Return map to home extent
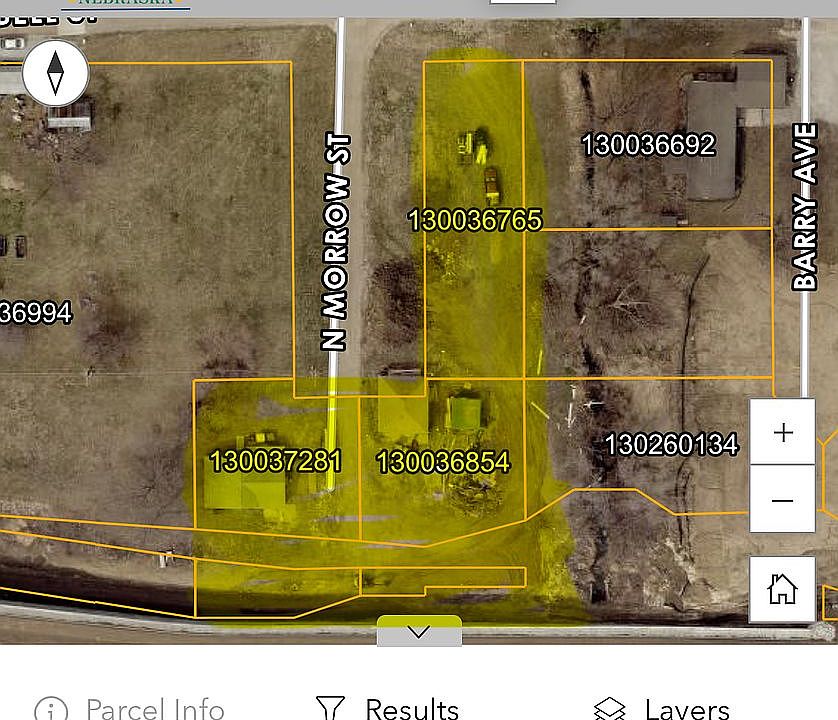838x720 pixels. tap(782, 589)
